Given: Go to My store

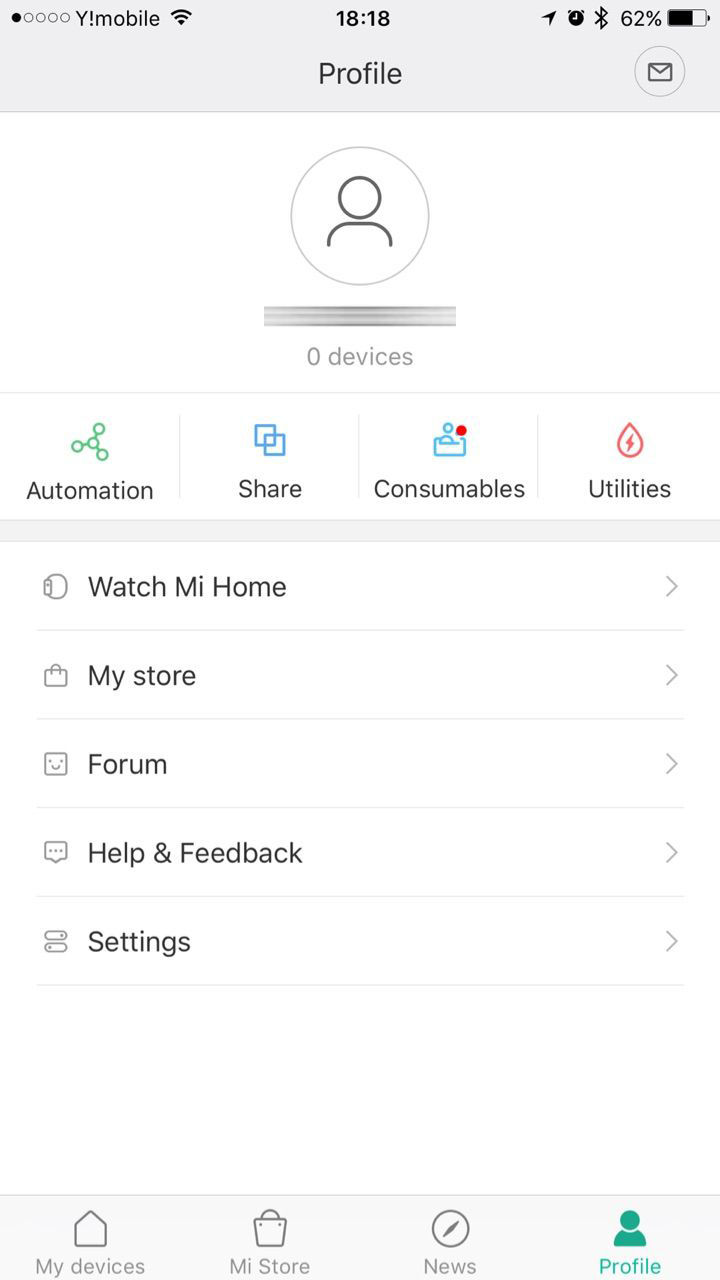Looking at the screenshot, I should tap(360, 676).
